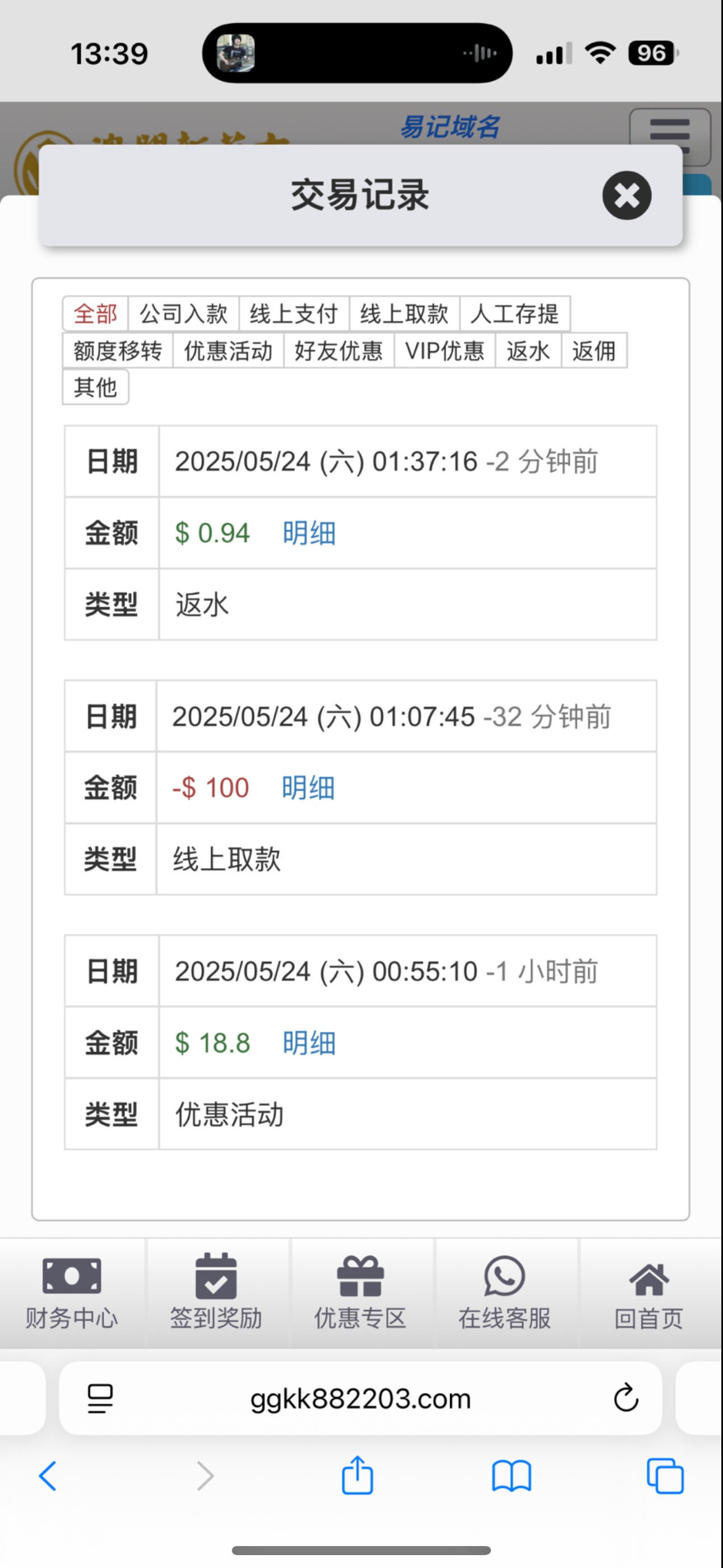Open 签到奖励 check-in rewards
Image resolution: width=723 pixels, height=1568 pixels.
coord(216,1293)
